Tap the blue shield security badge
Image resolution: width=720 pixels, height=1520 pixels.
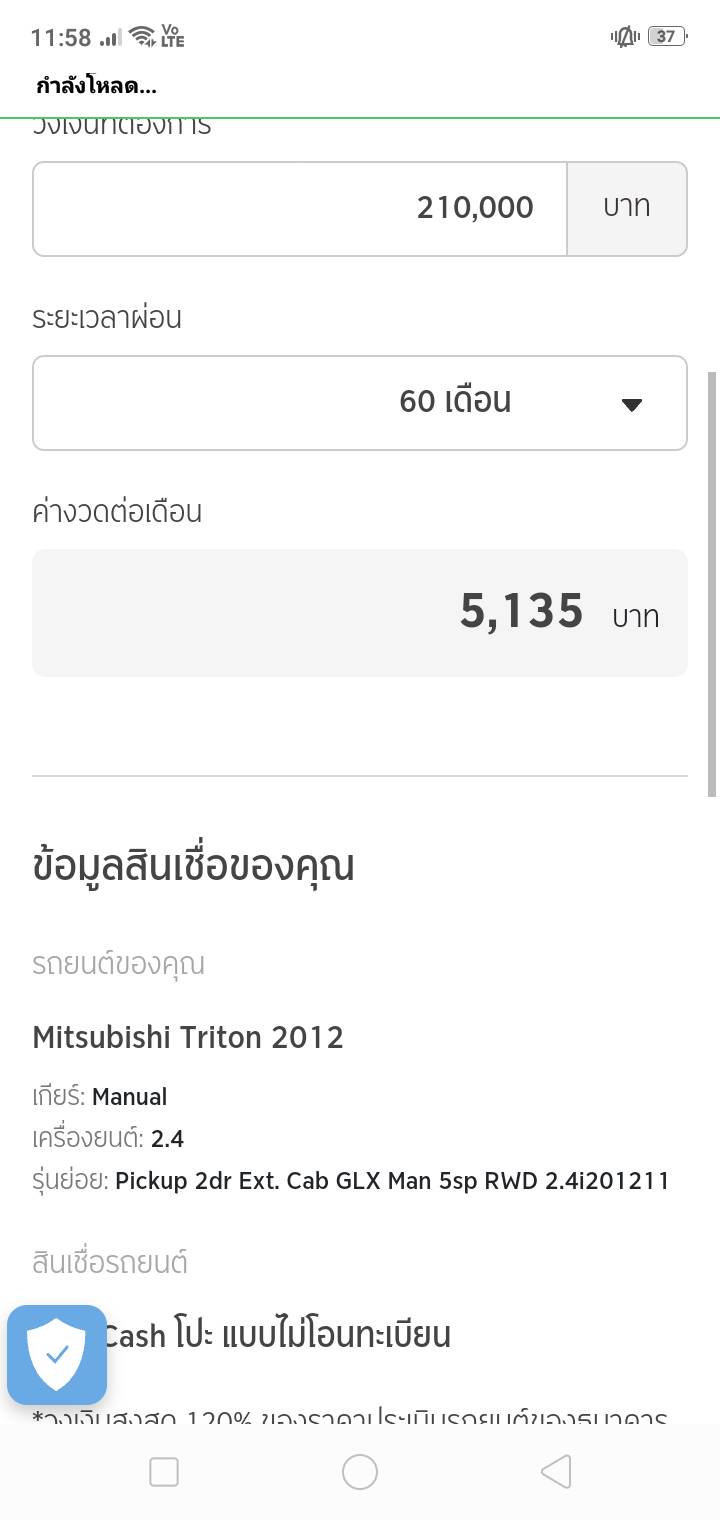57,1355
